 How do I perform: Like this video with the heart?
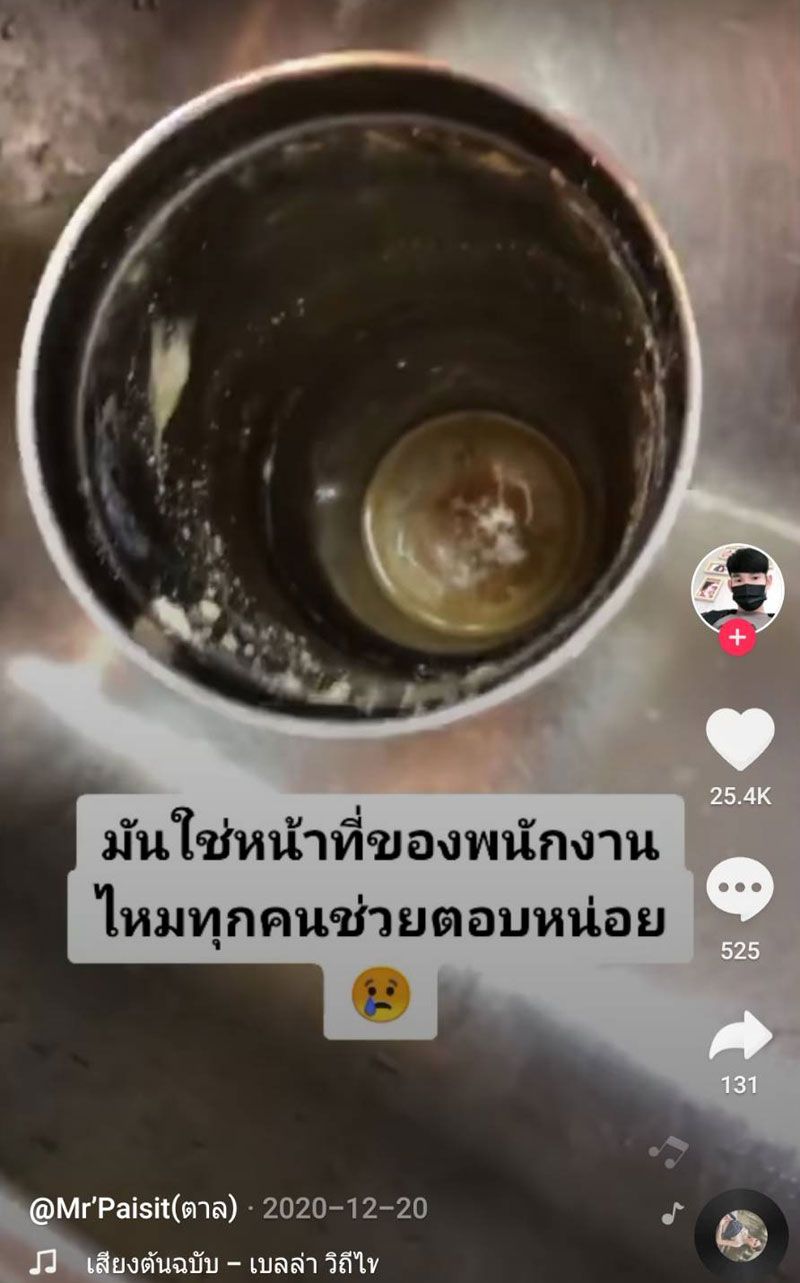(x=739, y=739)
